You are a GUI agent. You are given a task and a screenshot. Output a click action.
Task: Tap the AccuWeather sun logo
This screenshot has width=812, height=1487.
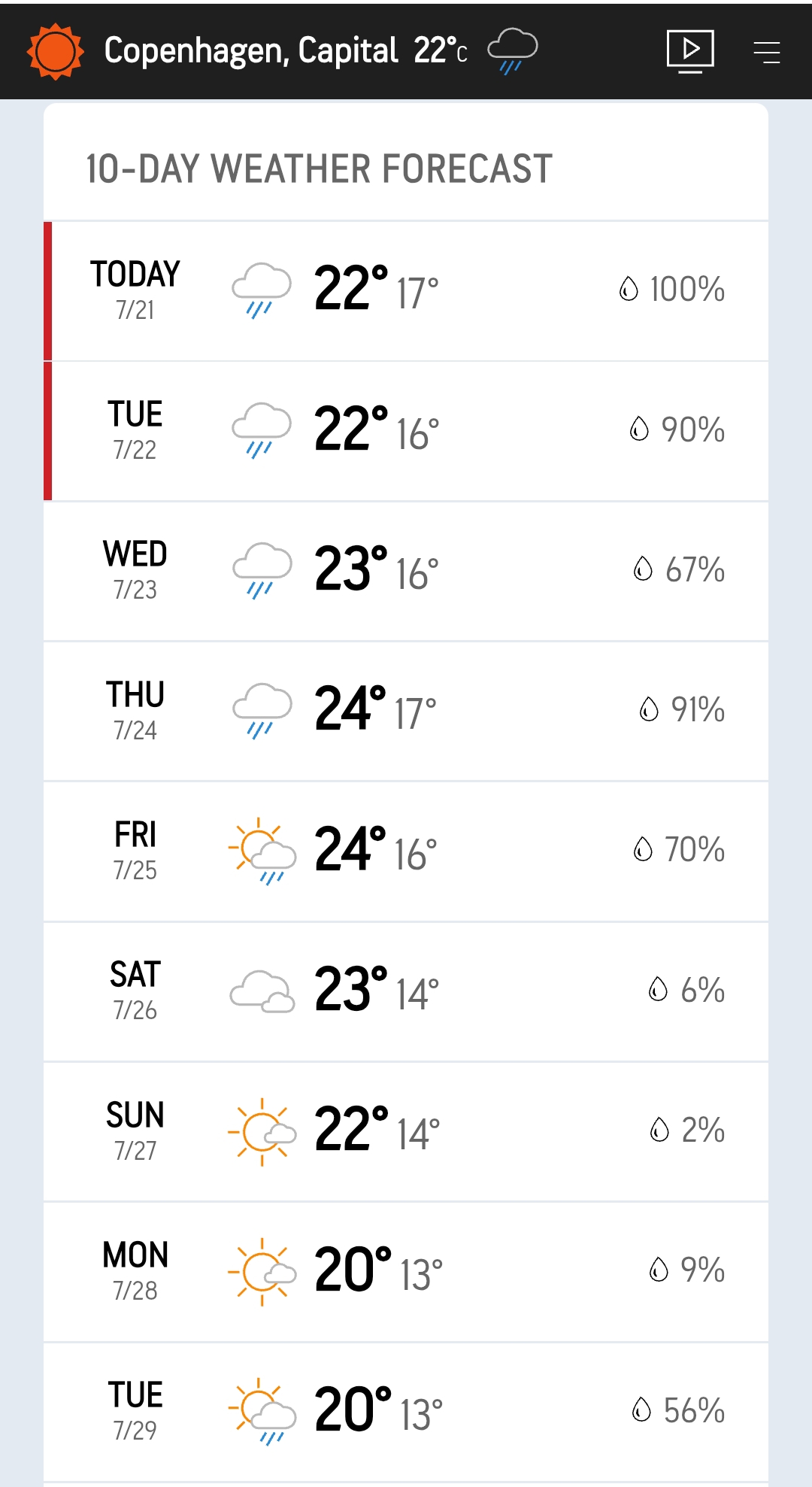pyautogui.click(x=55, y=51)
